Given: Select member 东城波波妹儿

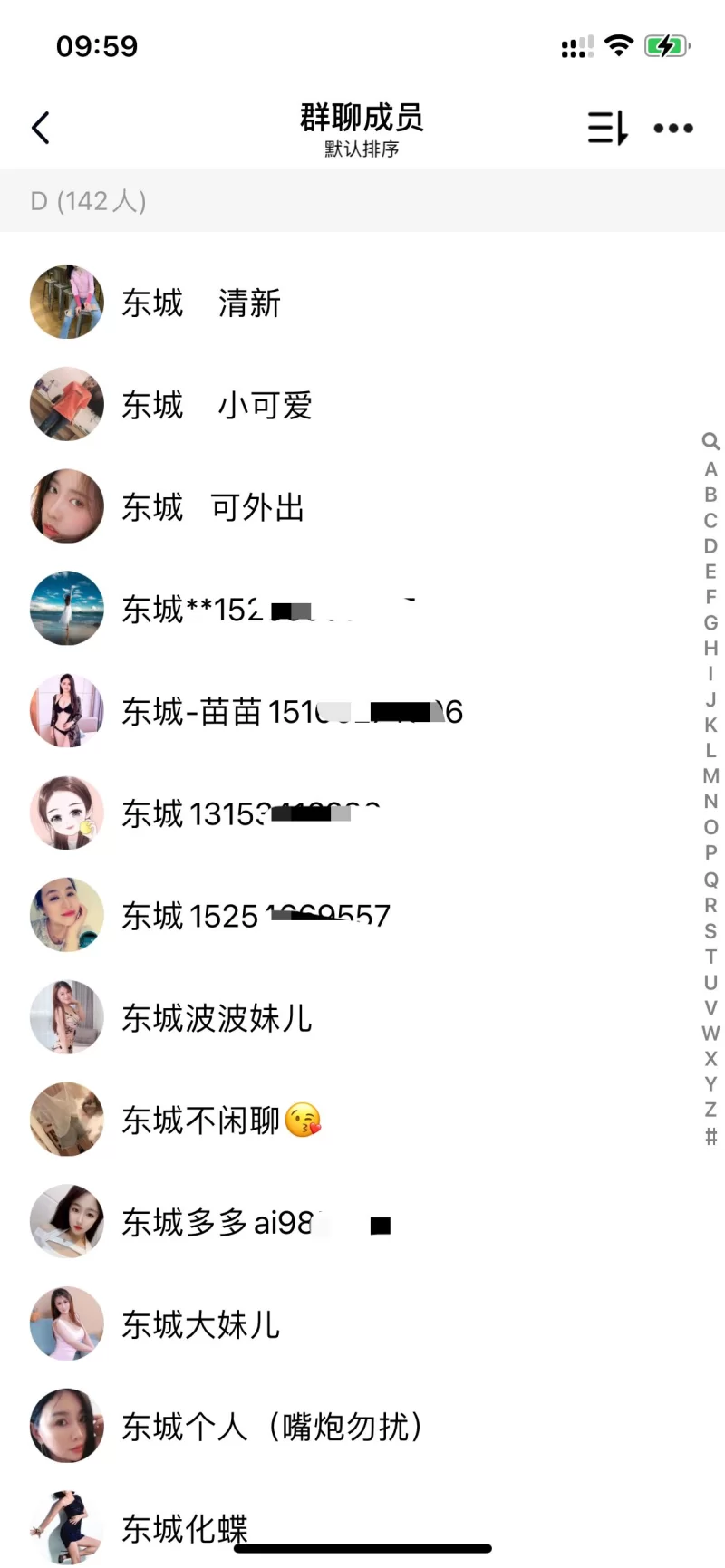Looking at the screenshot, I should (217, 1018).
